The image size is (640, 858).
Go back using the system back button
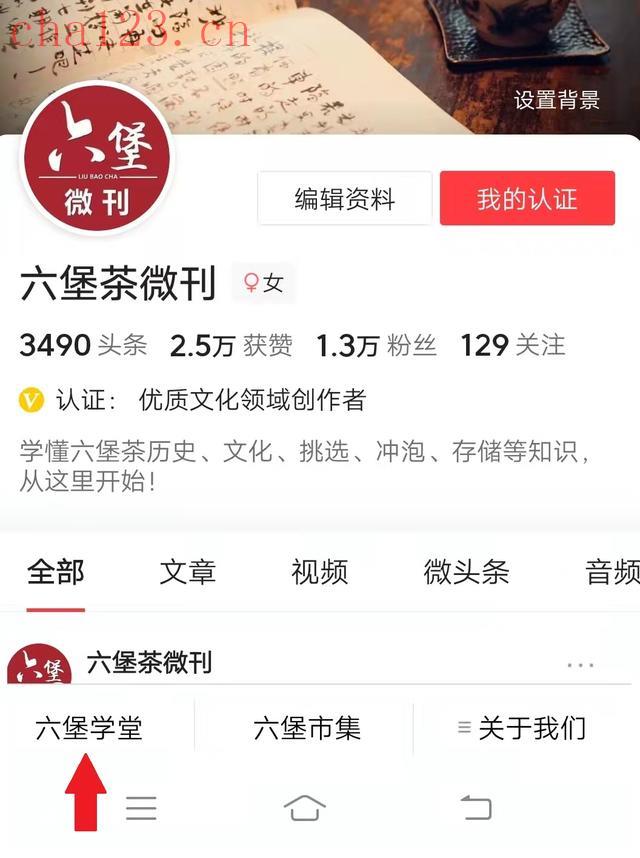(476, 807)
